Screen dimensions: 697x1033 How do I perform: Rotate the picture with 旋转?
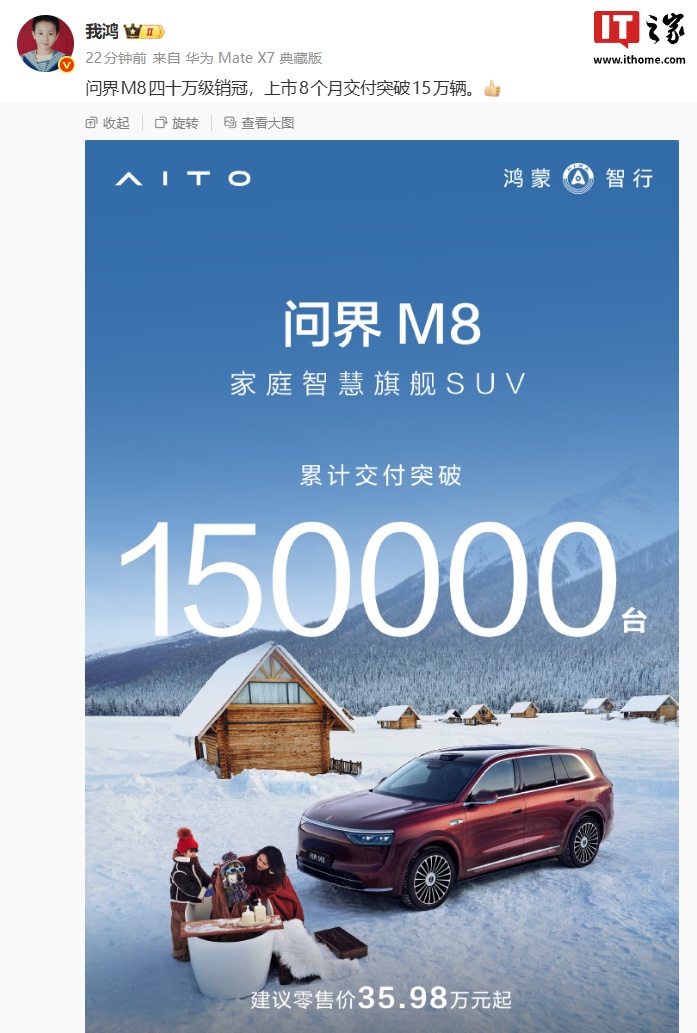pos(178,123)
